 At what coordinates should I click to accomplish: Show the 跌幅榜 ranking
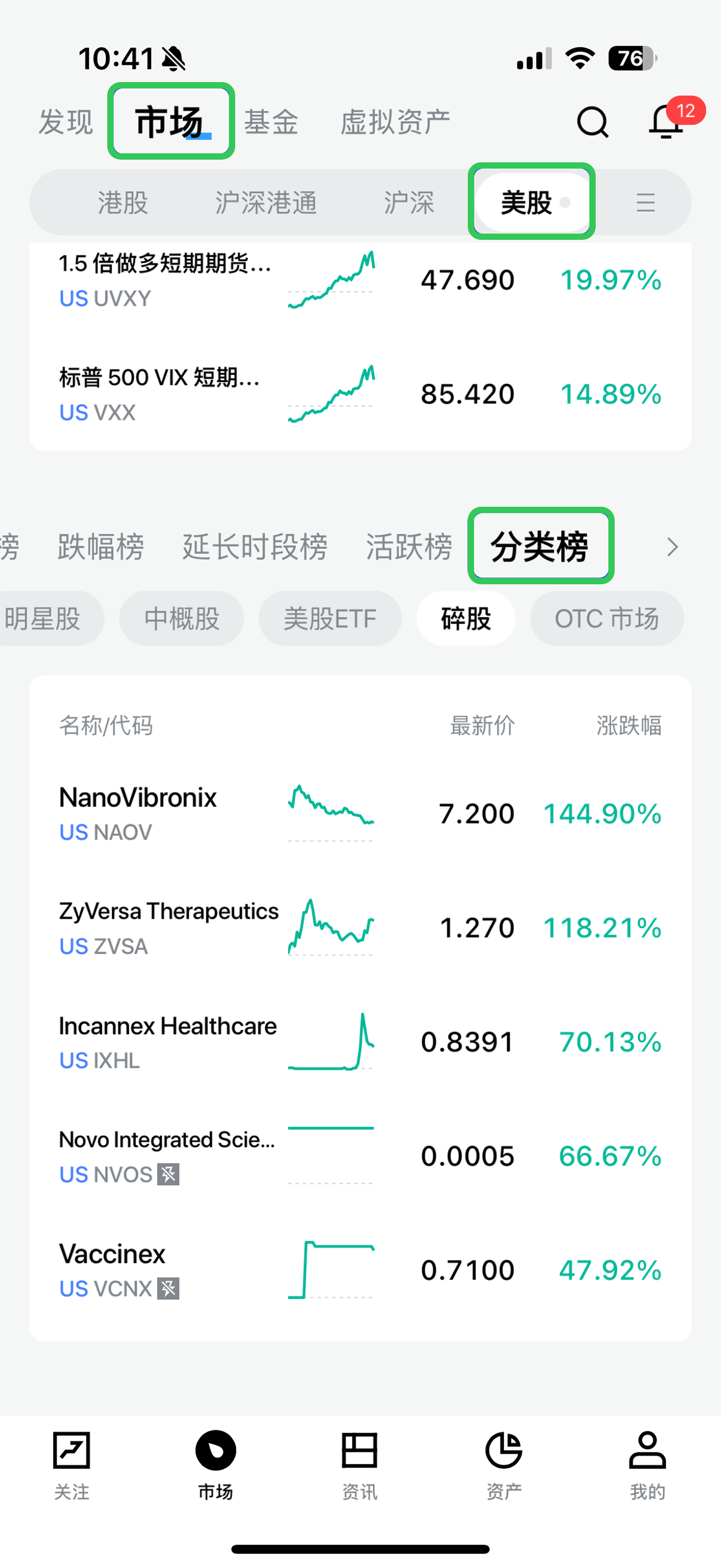tap(101, 546)
